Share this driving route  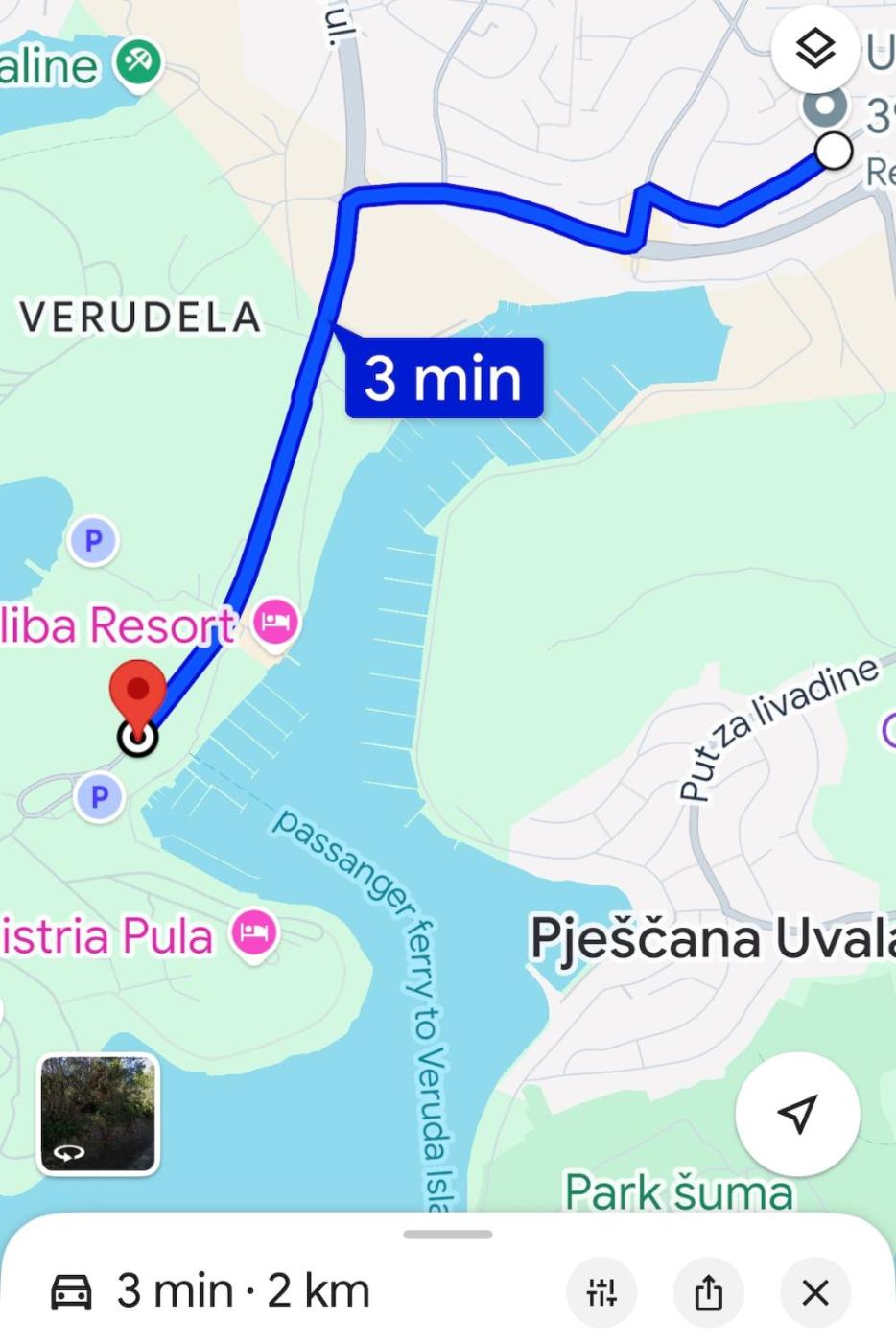(x=708, y=1292)
